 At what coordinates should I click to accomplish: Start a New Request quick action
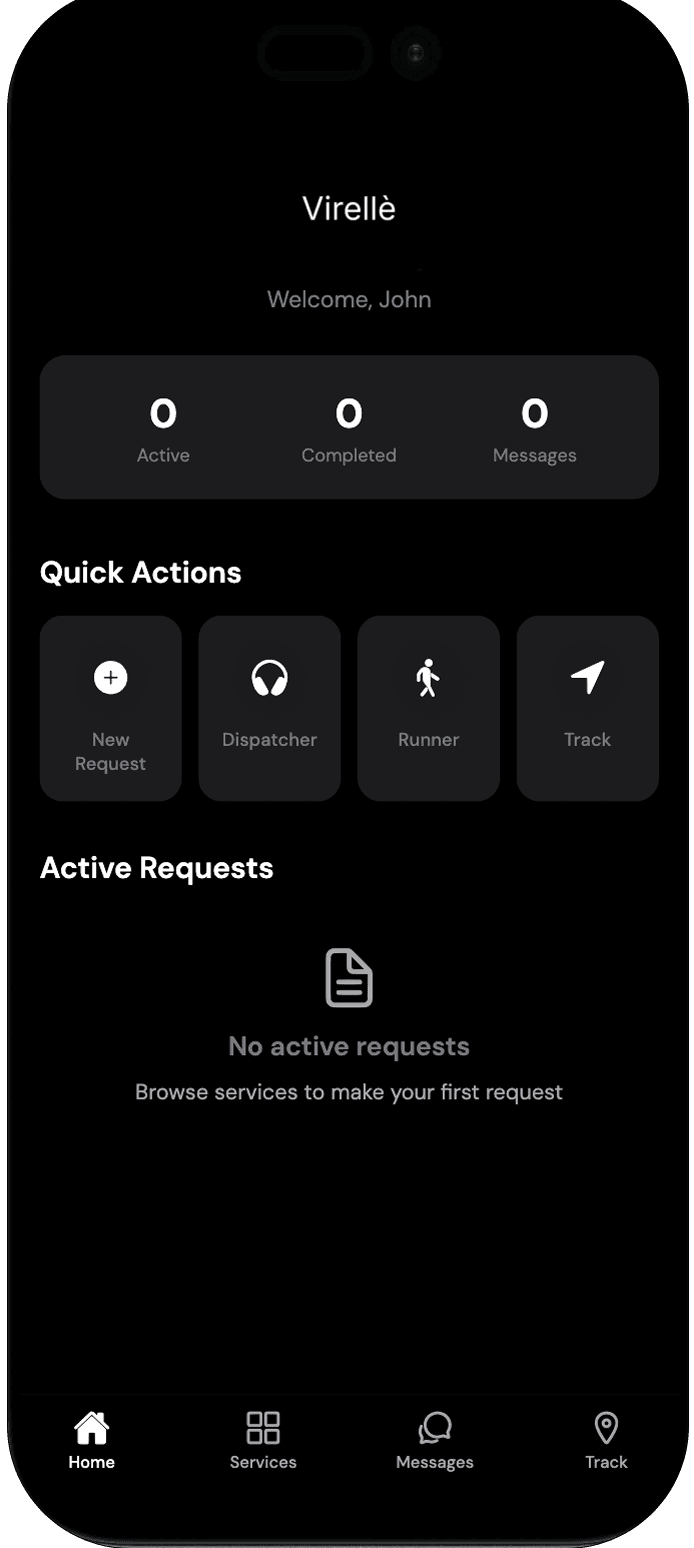pos(110,708)
